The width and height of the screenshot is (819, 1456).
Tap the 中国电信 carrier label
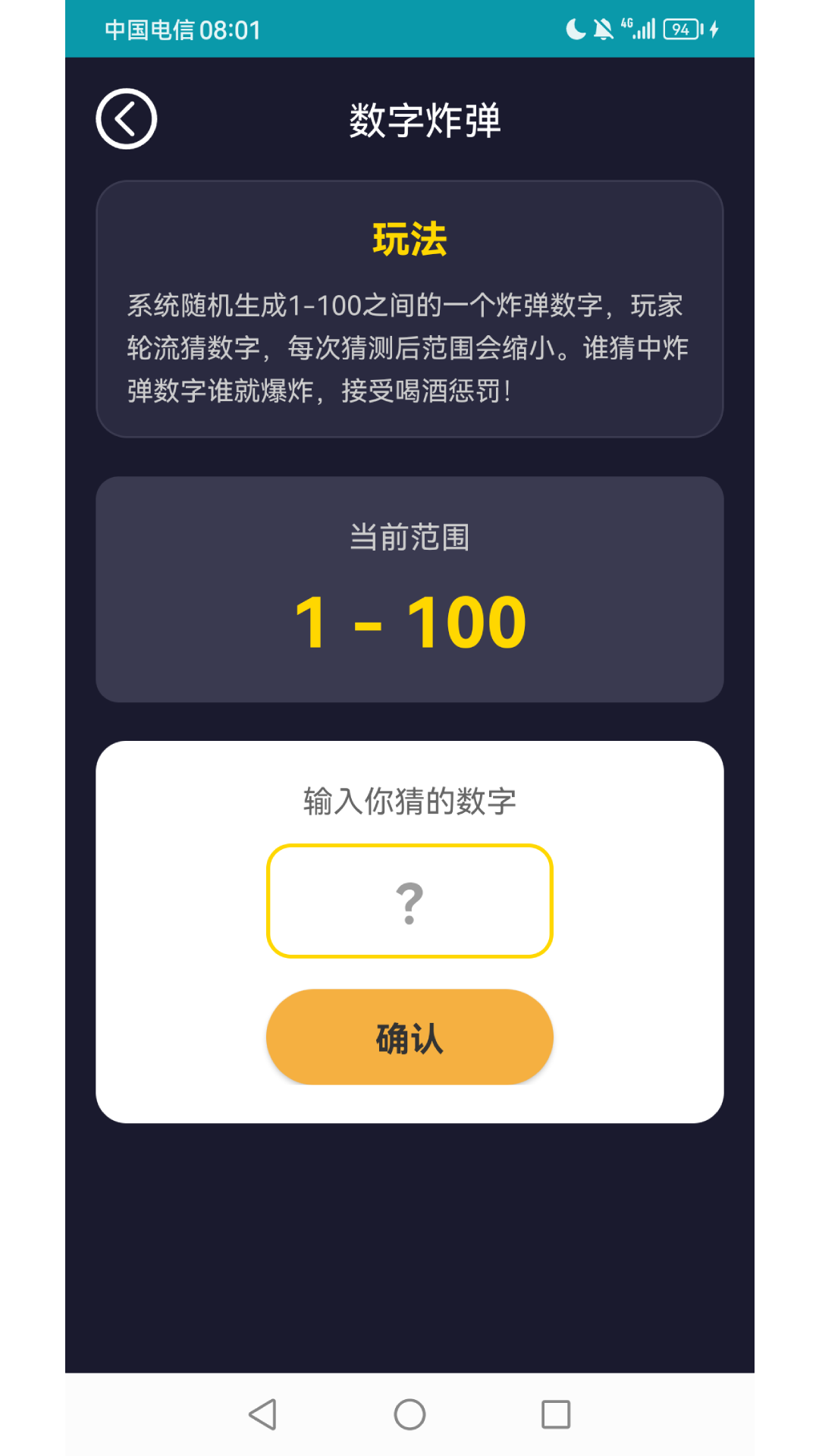[149, 30]
